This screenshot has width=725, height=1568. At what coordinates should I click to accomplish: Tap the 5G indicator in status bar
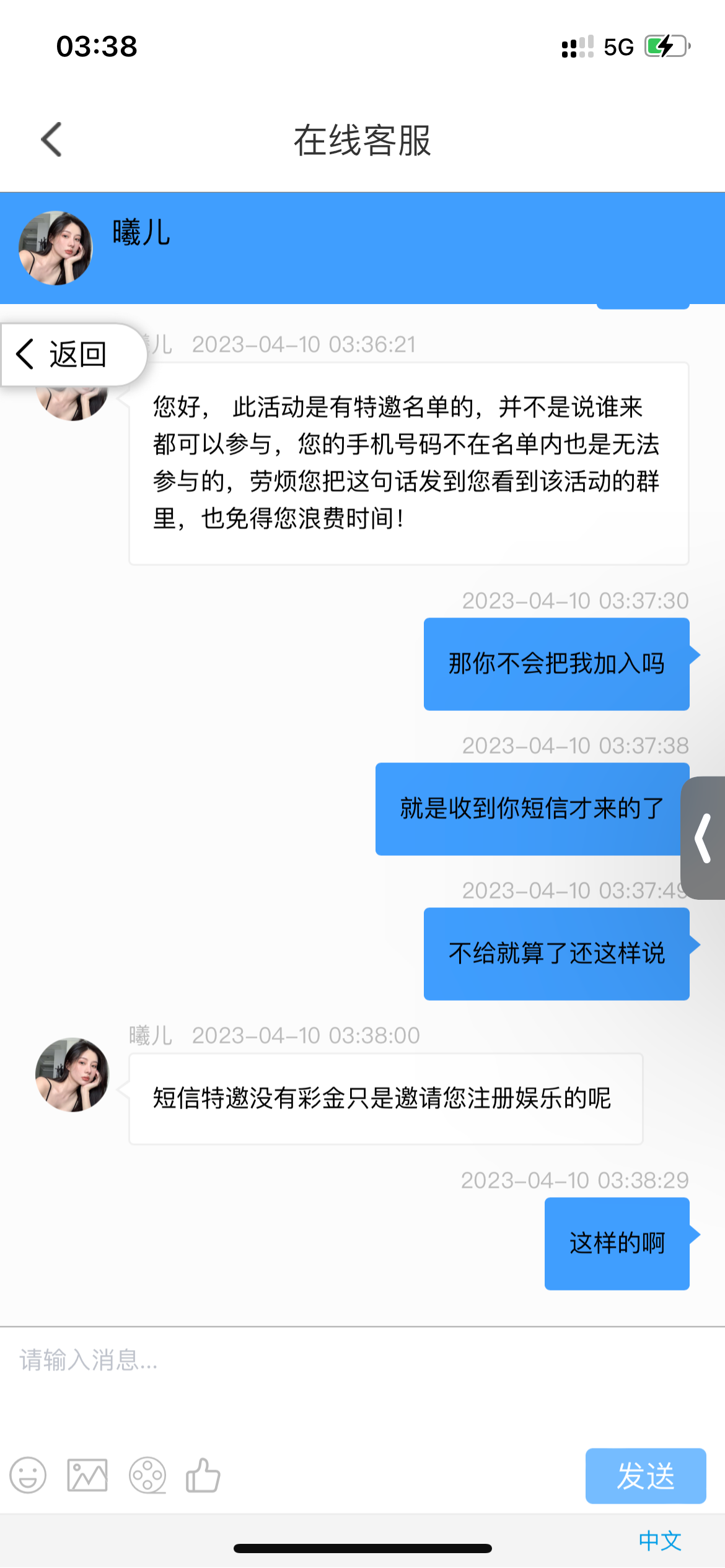click(x=617, y=45)
